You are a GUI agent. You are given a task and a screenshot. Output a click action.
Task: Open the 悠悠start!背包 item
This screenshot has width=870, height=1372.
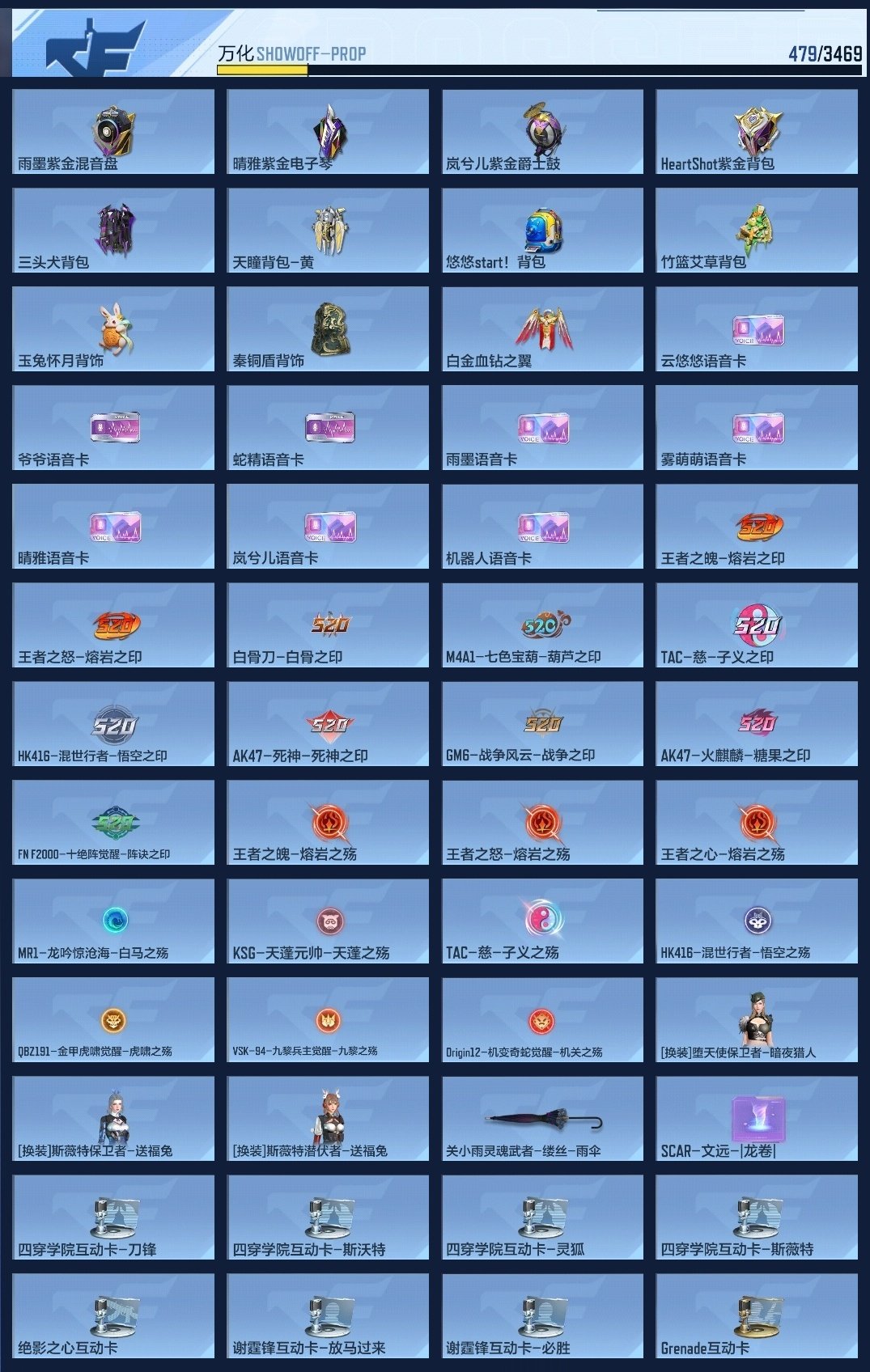(544, 229)
